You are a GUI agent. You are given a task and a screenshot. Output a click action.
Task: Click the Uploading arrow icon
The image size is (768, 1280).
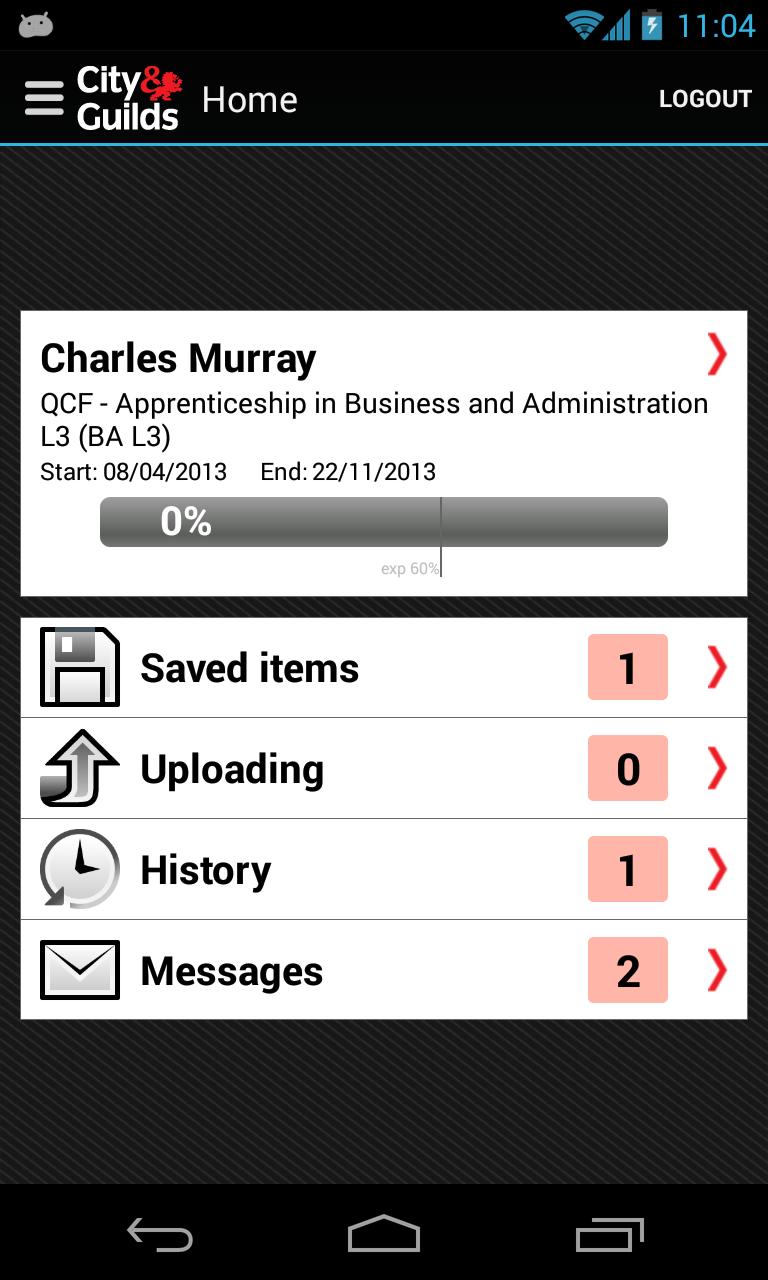tap(79, 768)
